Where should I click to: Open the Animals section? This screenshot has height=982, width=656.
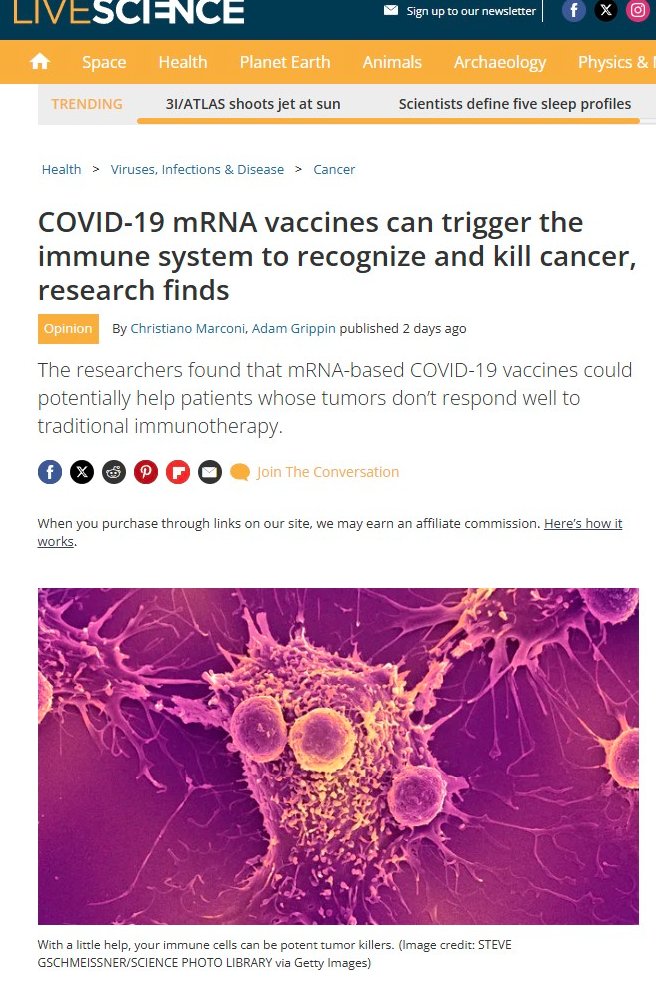[392, 62]
